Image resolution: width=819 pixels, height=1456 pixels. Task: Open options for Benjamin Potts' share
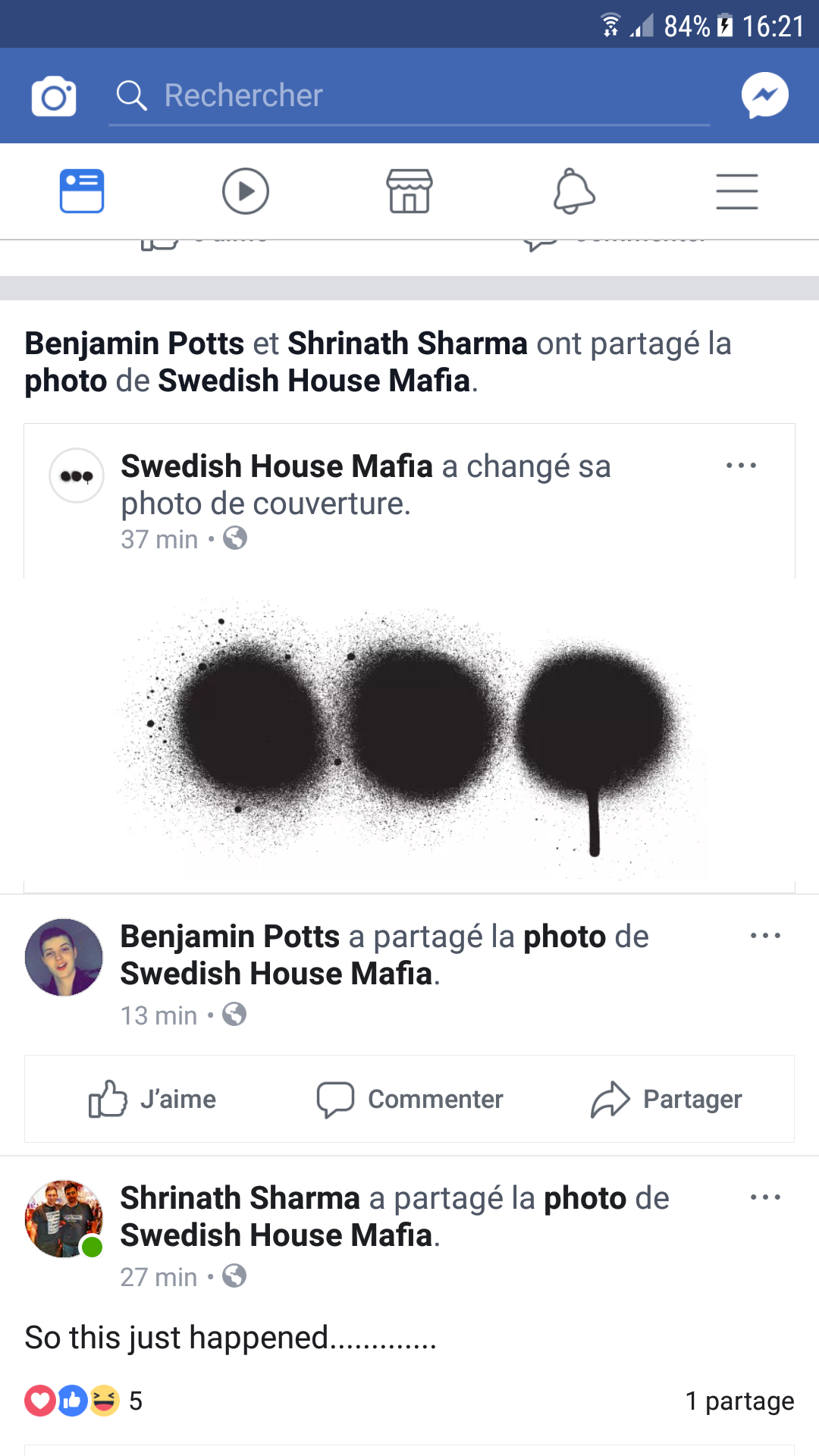(765, 936)
